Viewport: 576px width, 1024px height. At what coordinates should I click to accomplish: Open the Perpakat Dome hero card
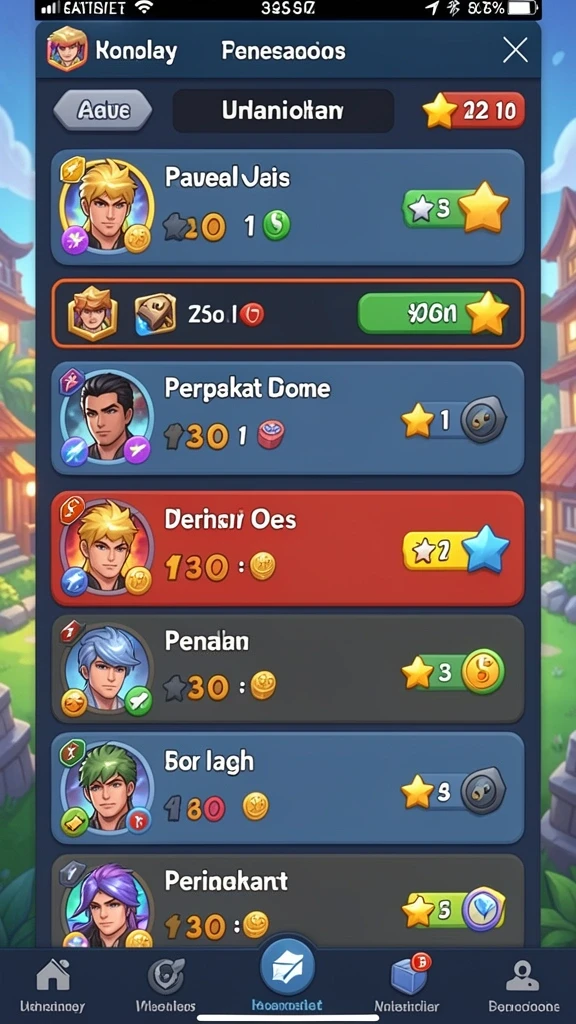point(287,418)
